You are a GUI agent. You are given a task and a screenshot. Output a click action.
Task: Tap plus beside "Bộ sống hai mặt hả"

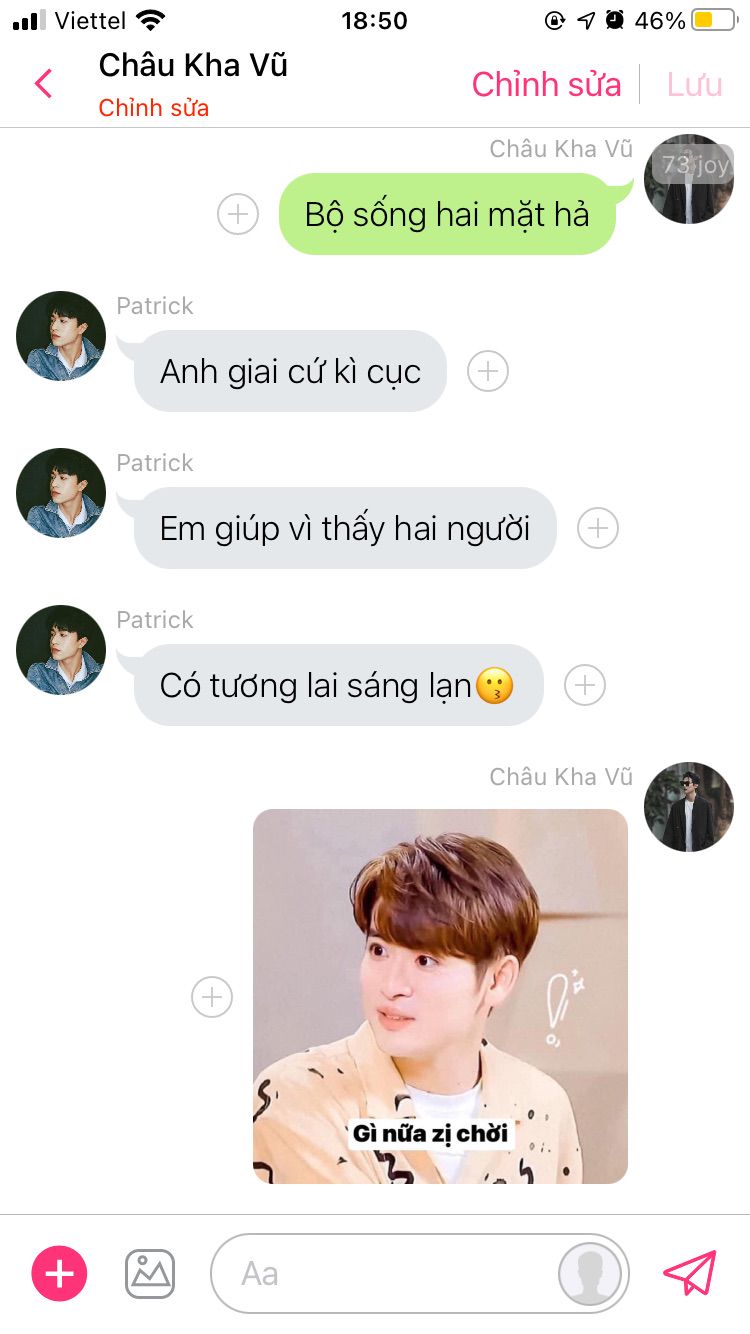coord(238,214)
